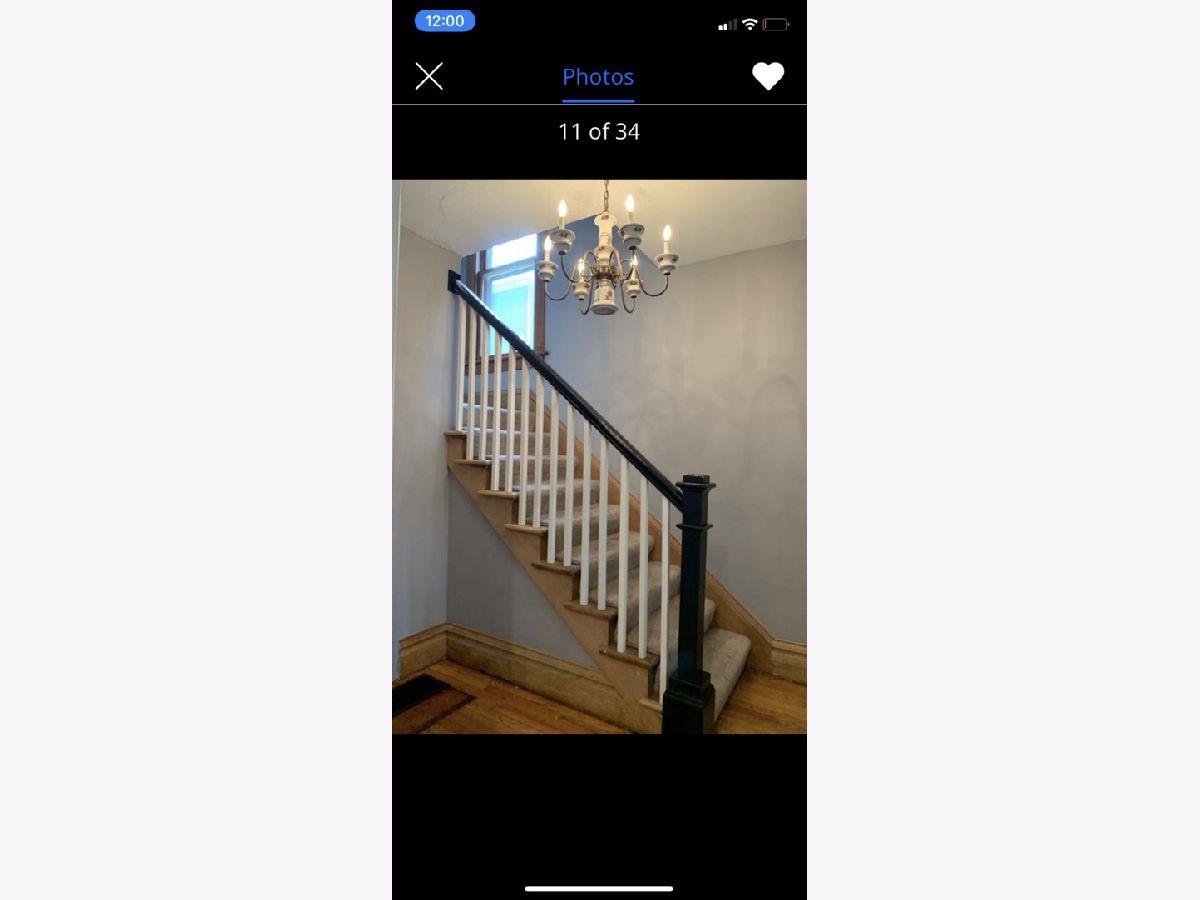Close the photo viewer
The image size is (1200, 900).
[429, 76]
